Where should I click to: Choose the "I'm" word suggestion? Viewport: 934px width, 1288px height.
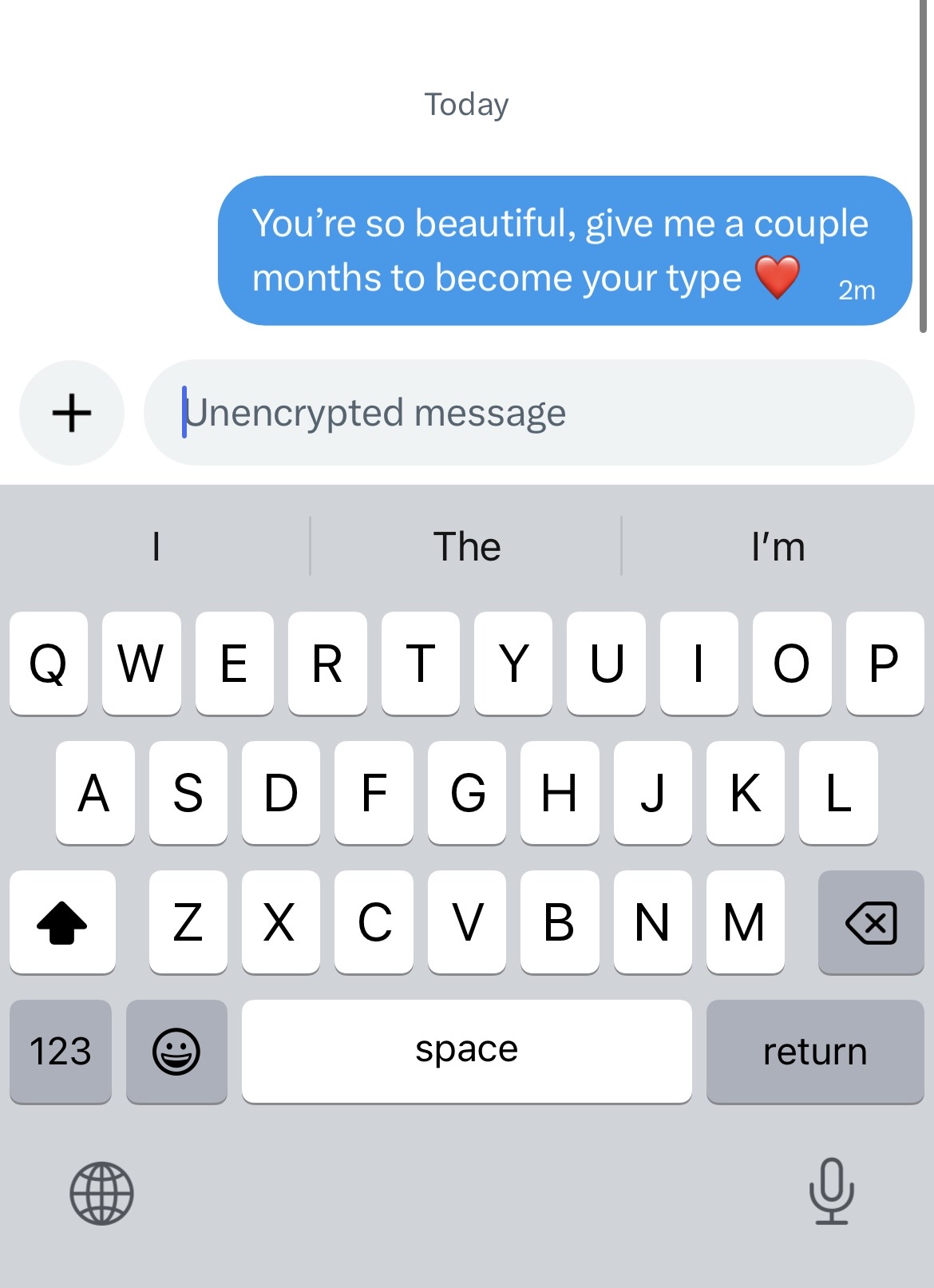pyautogui.click(x=778, y=547)
